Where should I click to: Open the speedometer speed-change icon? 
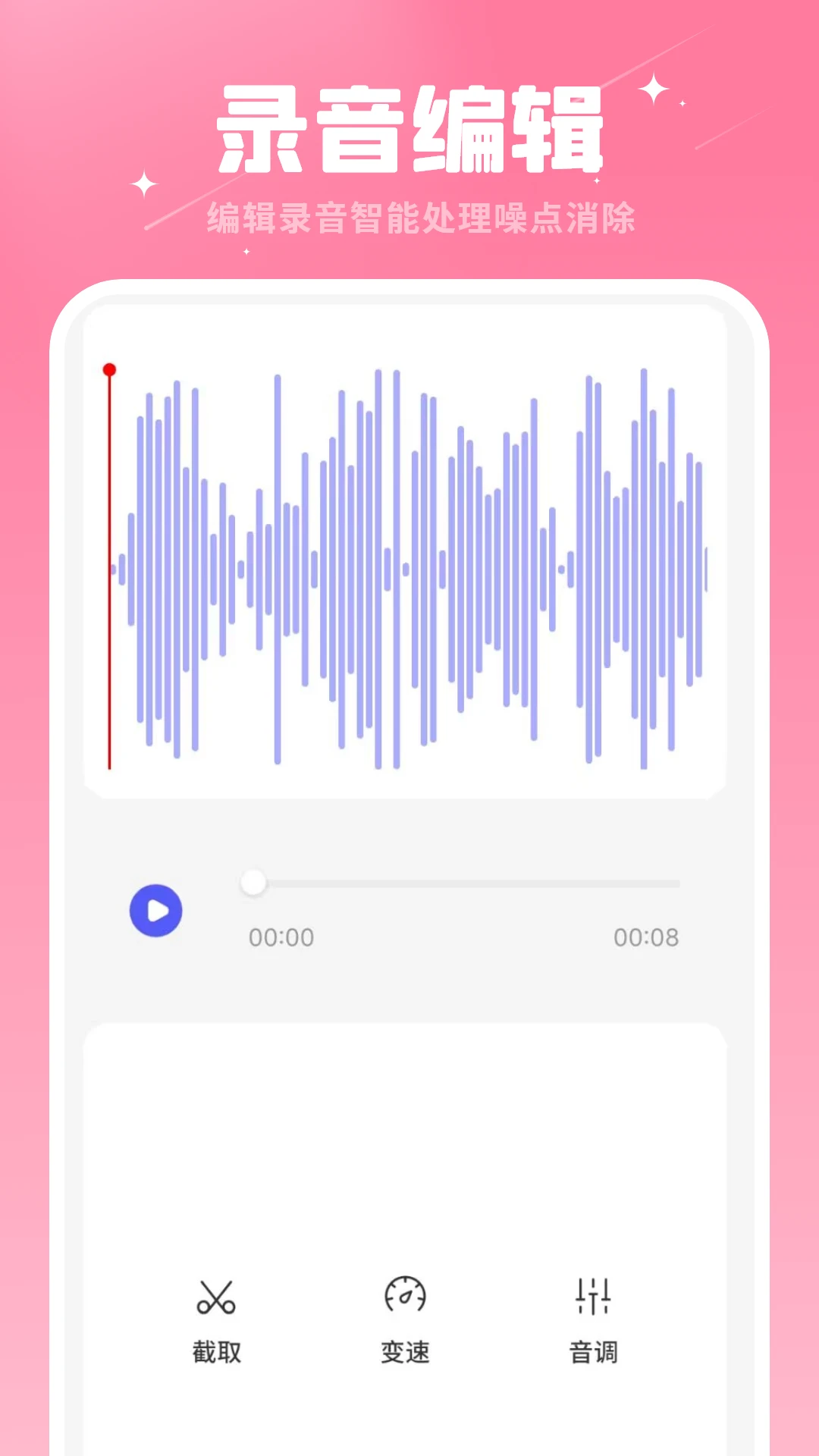coord(403,1293)
